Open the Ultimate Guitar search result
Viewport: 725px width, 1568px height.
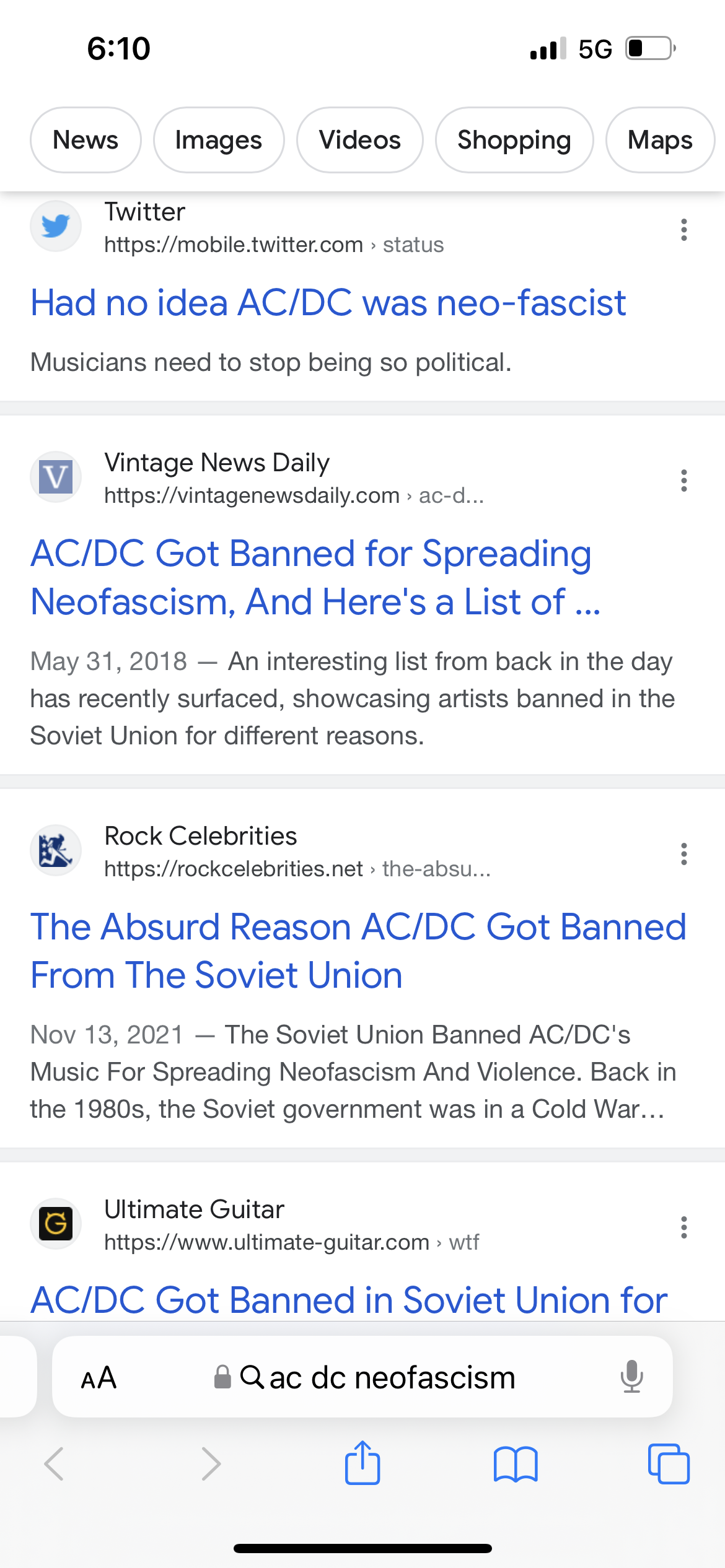click(349, 1299)
